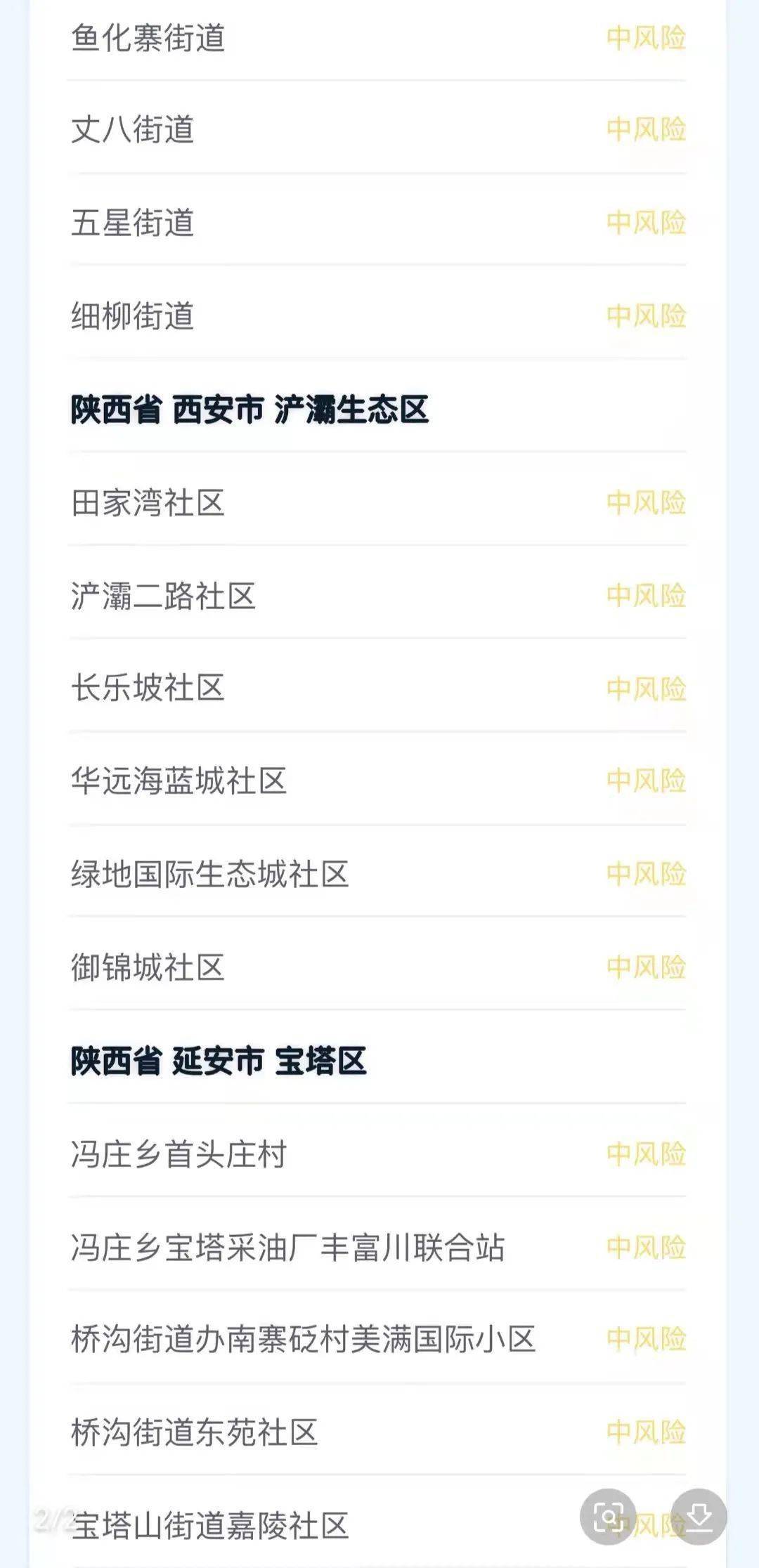Screen dimensions: 759x1568
Task: Tap the image search scan icon
Action: click(x=608, y=1516)
